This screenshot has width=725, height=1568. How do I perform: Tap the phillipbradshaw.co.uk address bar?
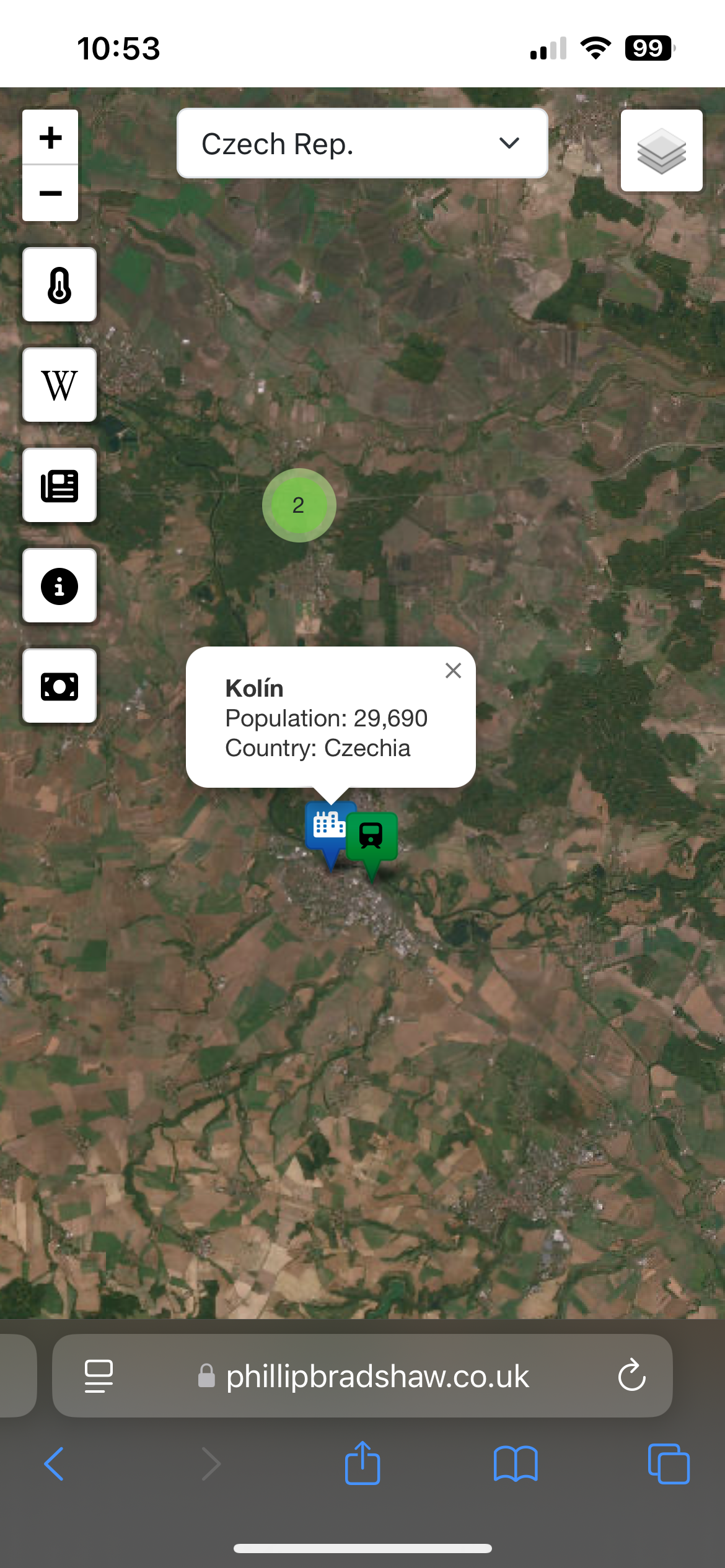[x=377, y=1376]
